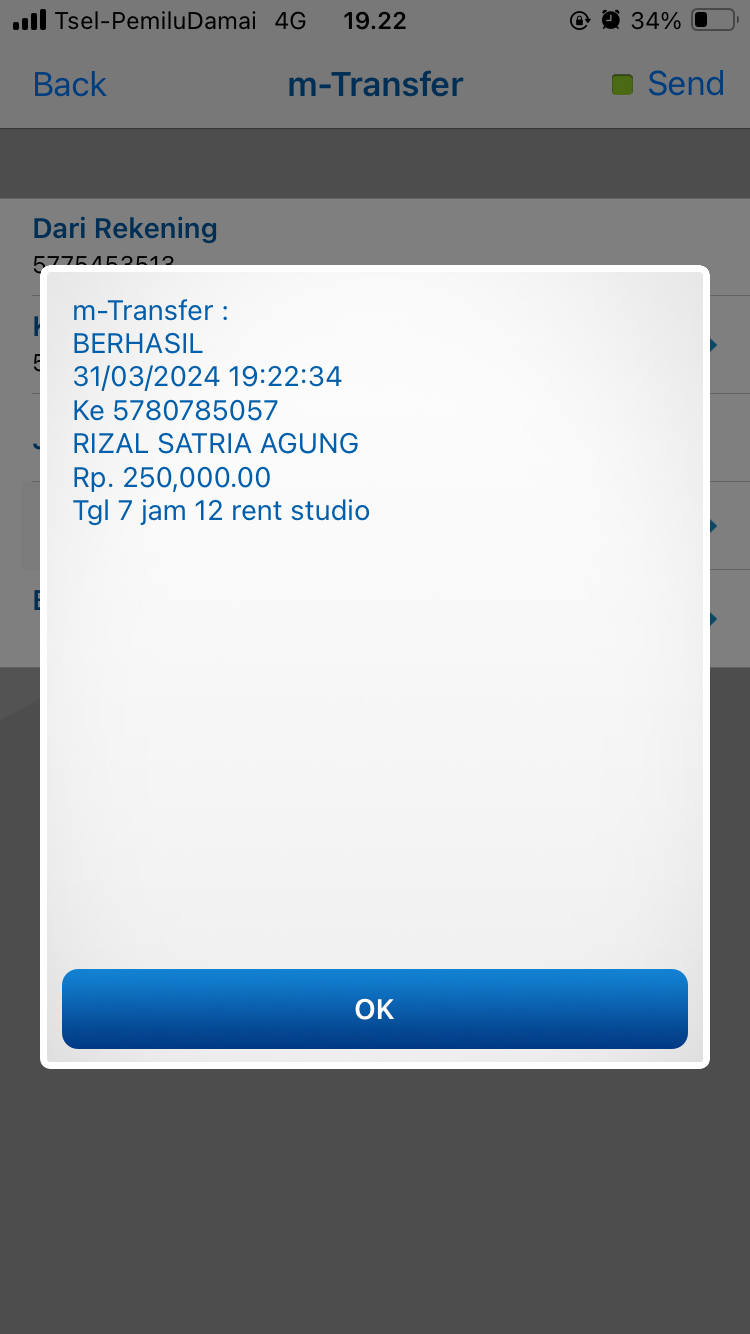Go back from m-Transfer
Image resolution: width=750 pixels, height=1334 pixels.
(69, 84)
